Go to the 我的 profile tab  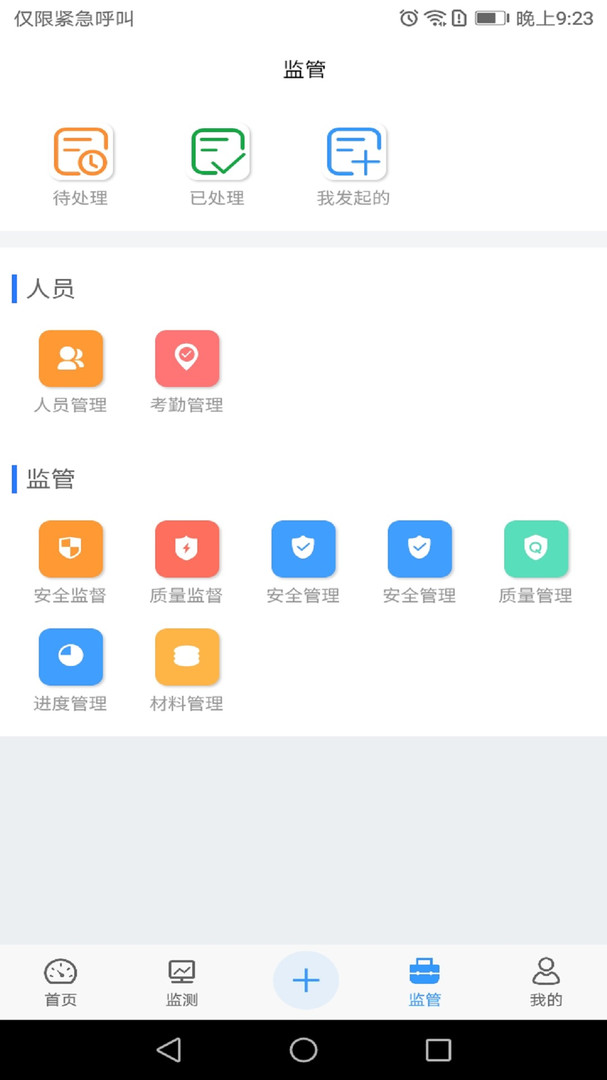point(546,982)
